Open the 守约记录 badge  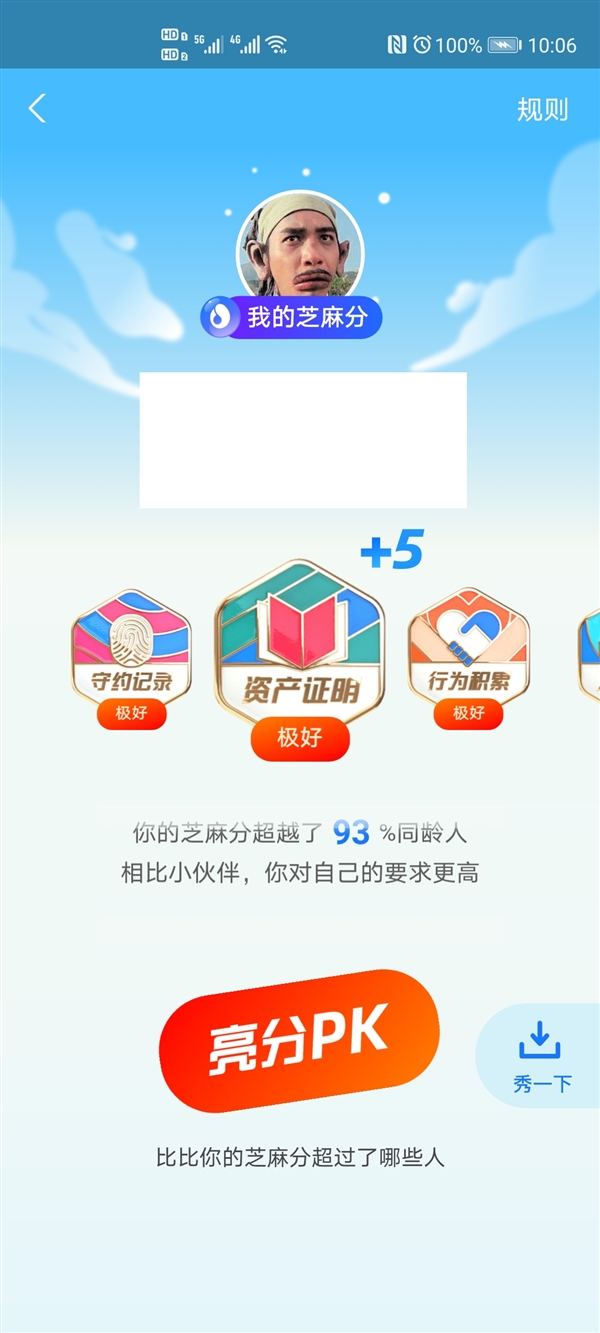click(x=131, y=649)
